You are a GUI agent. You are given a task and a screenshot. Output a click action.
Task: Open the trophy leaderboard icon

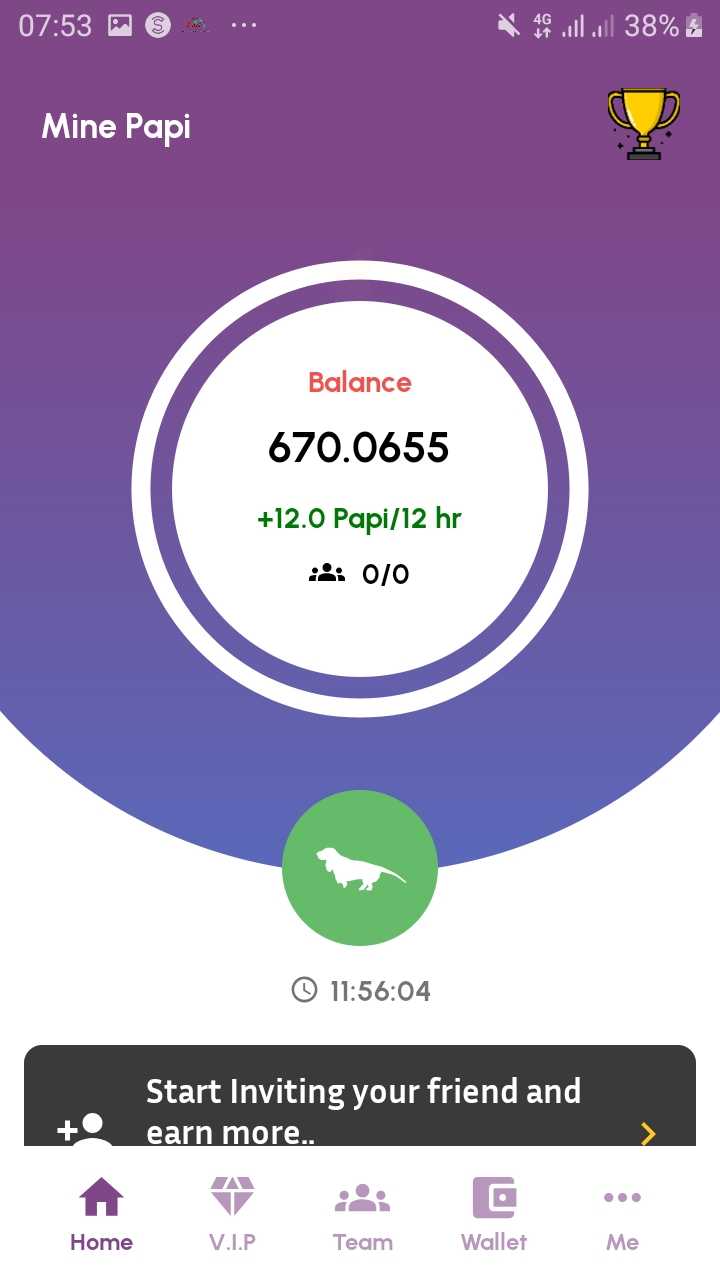tap(644, 124)
